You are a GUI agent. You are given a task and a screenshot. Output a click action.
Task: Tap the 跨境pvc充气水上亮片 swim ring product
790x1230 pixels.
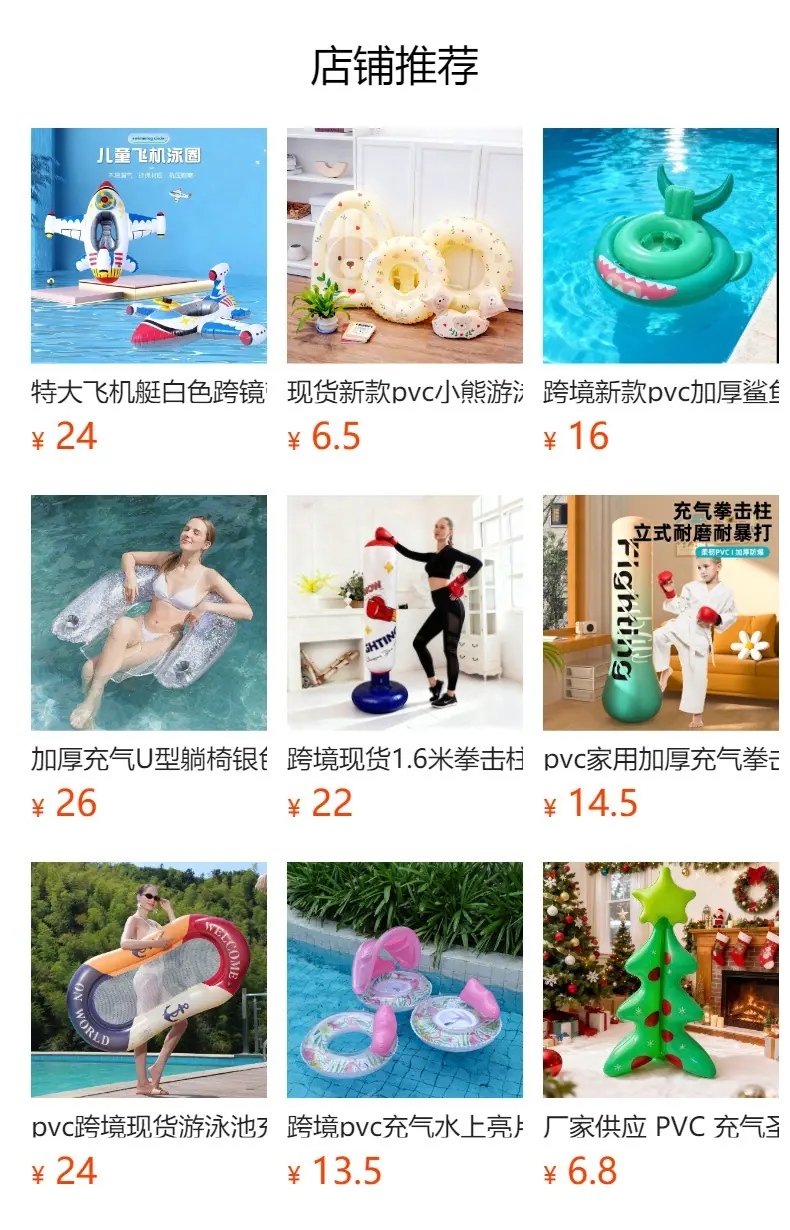coord(405,1026)
